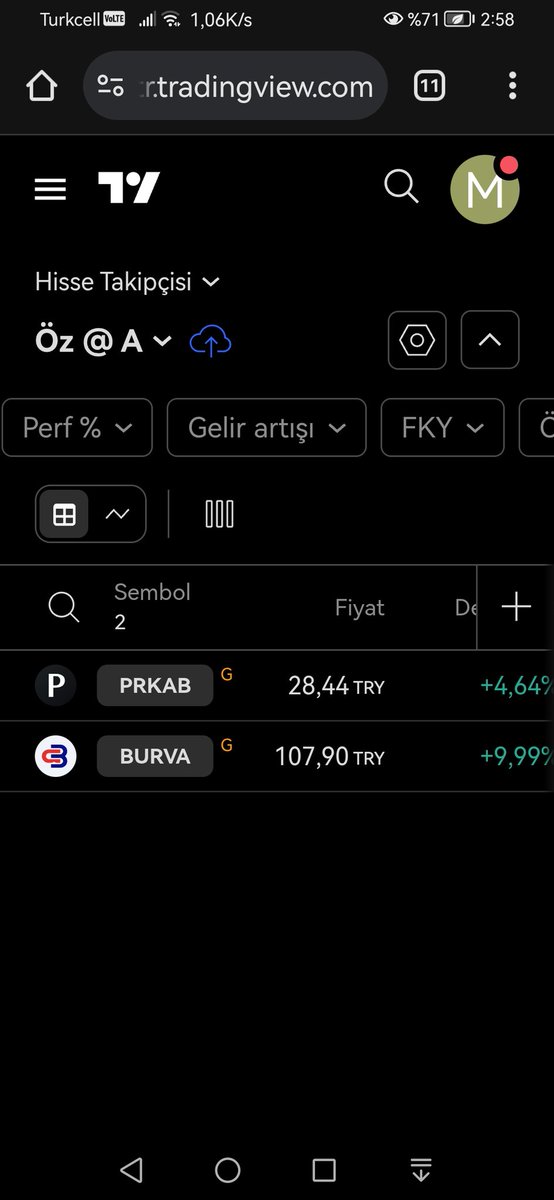
Task: Open the BURVA stock row
Action: (277, 757)
